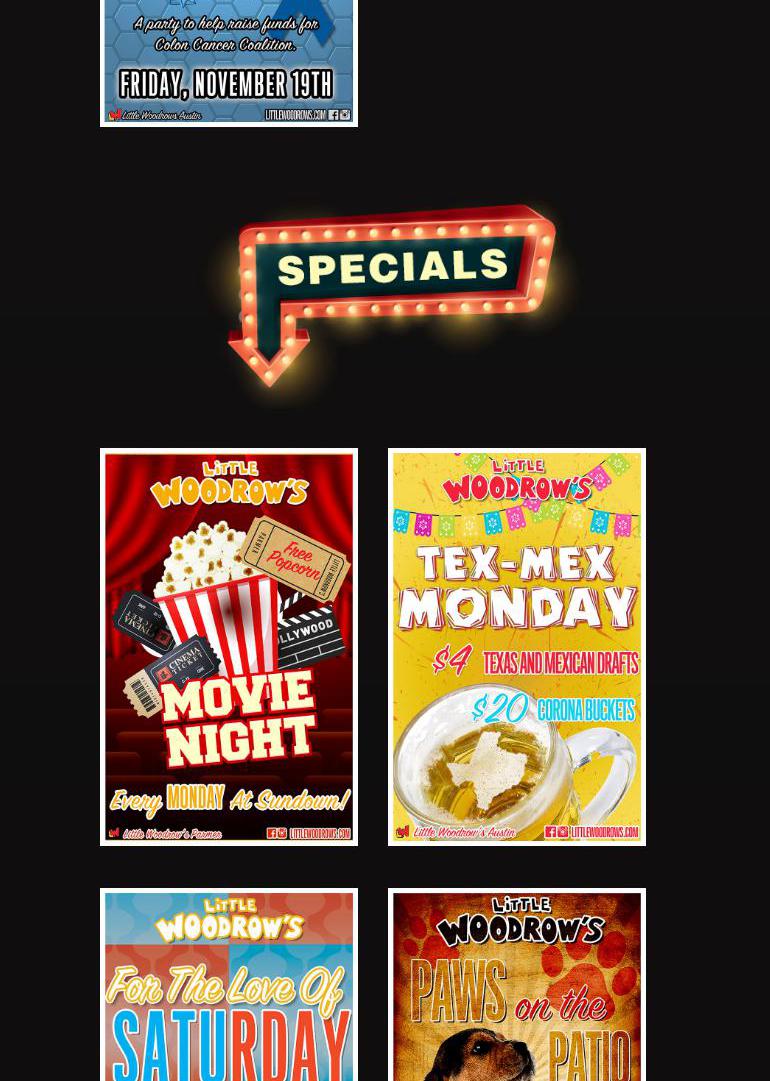View the Paws on the Patio flyer
770x1081 pixels.
pyautogui.click(x=516, y=985)
